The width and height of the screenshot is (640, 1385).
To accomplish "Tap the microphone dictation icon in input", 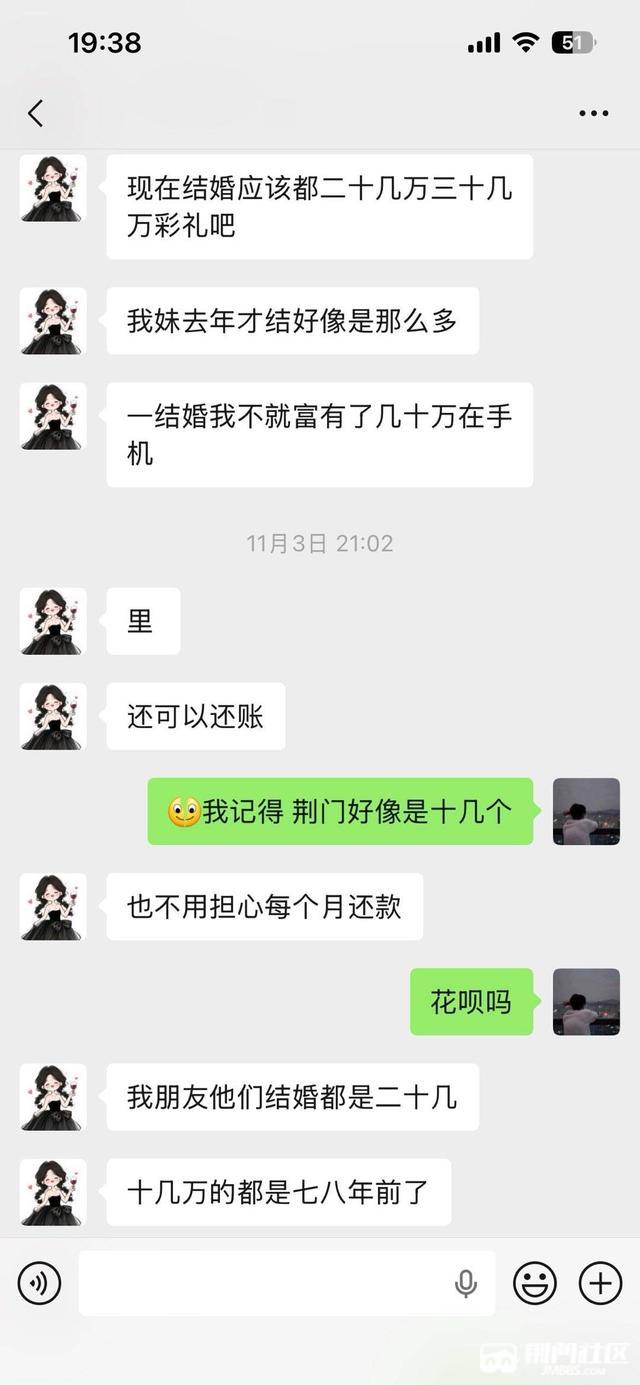I will pyautogui.click(x=465, y=1283).
